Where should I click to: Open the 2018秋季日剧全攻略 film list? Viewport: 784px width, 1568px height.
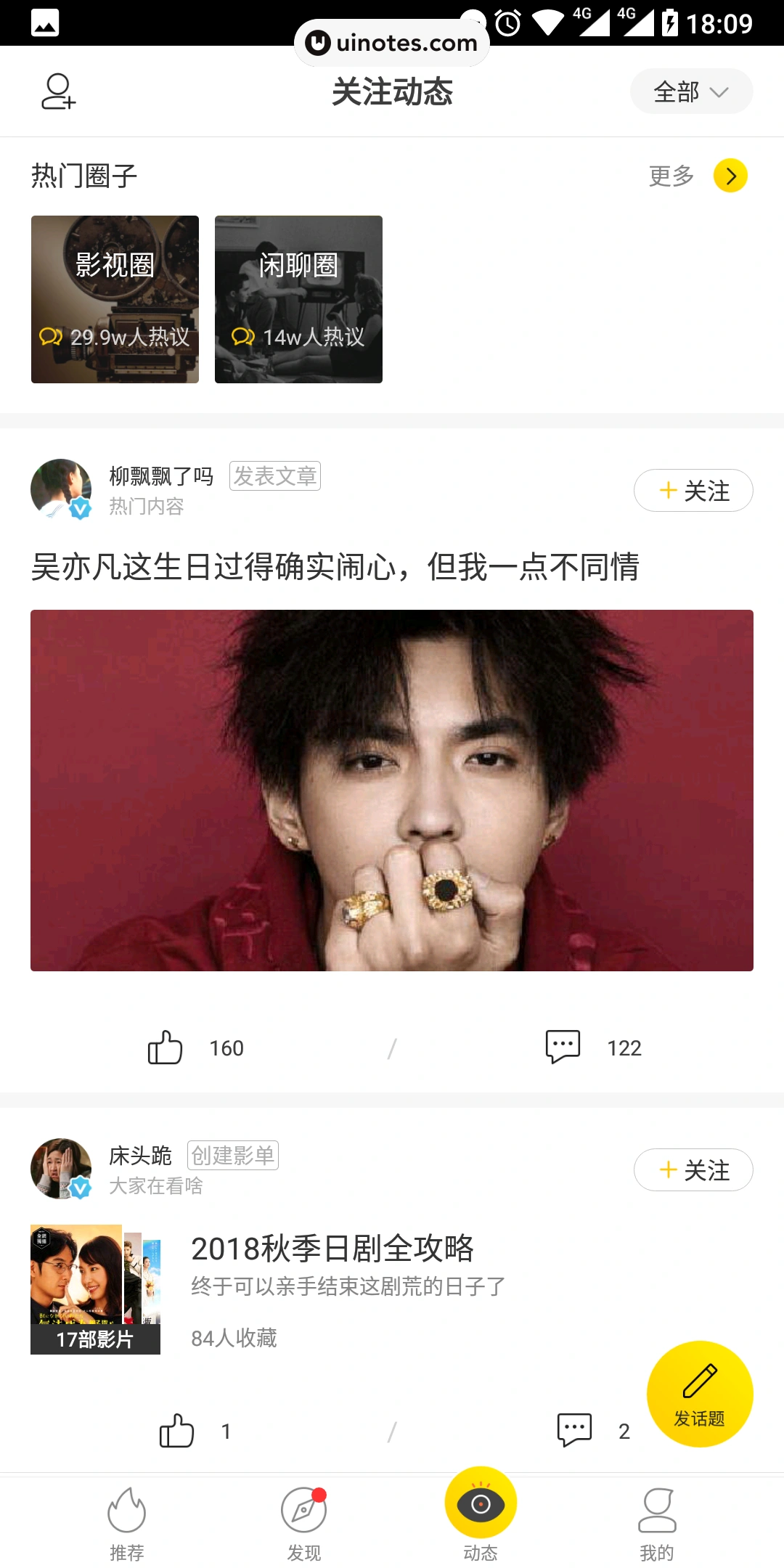point(332,1249)
